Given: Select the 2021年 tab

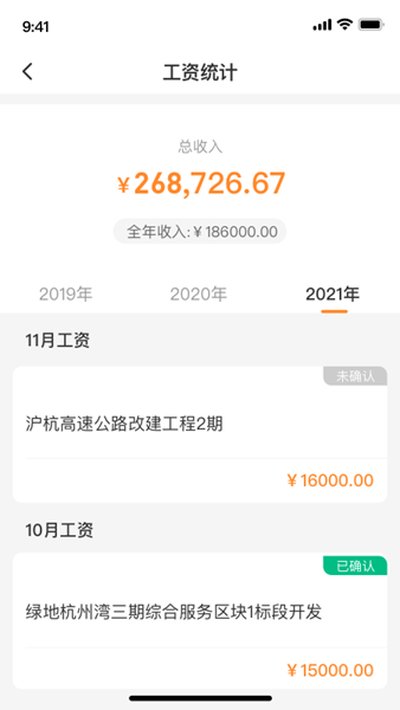Looking at the screenshot, I should [333, 295].
